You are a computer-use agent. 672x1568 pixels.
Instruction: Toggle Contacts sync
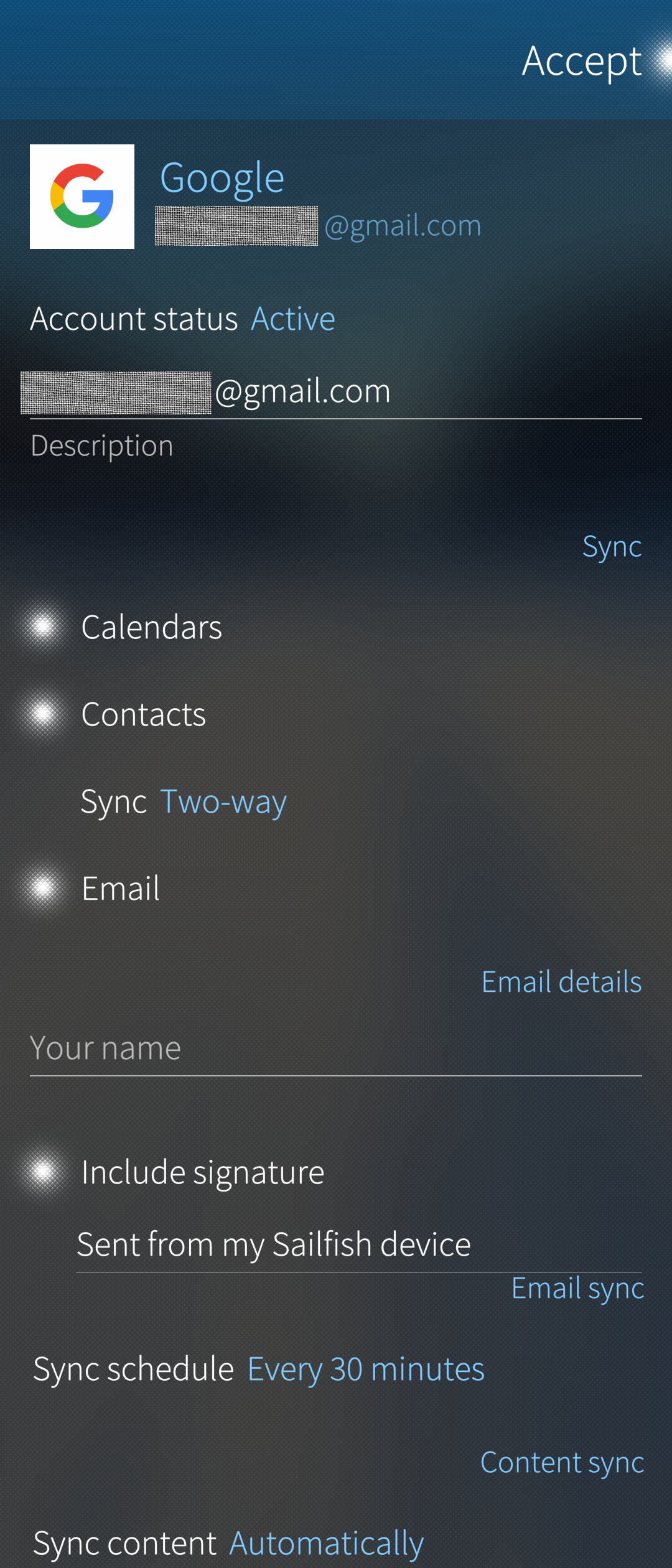click(x=44, y=713)
